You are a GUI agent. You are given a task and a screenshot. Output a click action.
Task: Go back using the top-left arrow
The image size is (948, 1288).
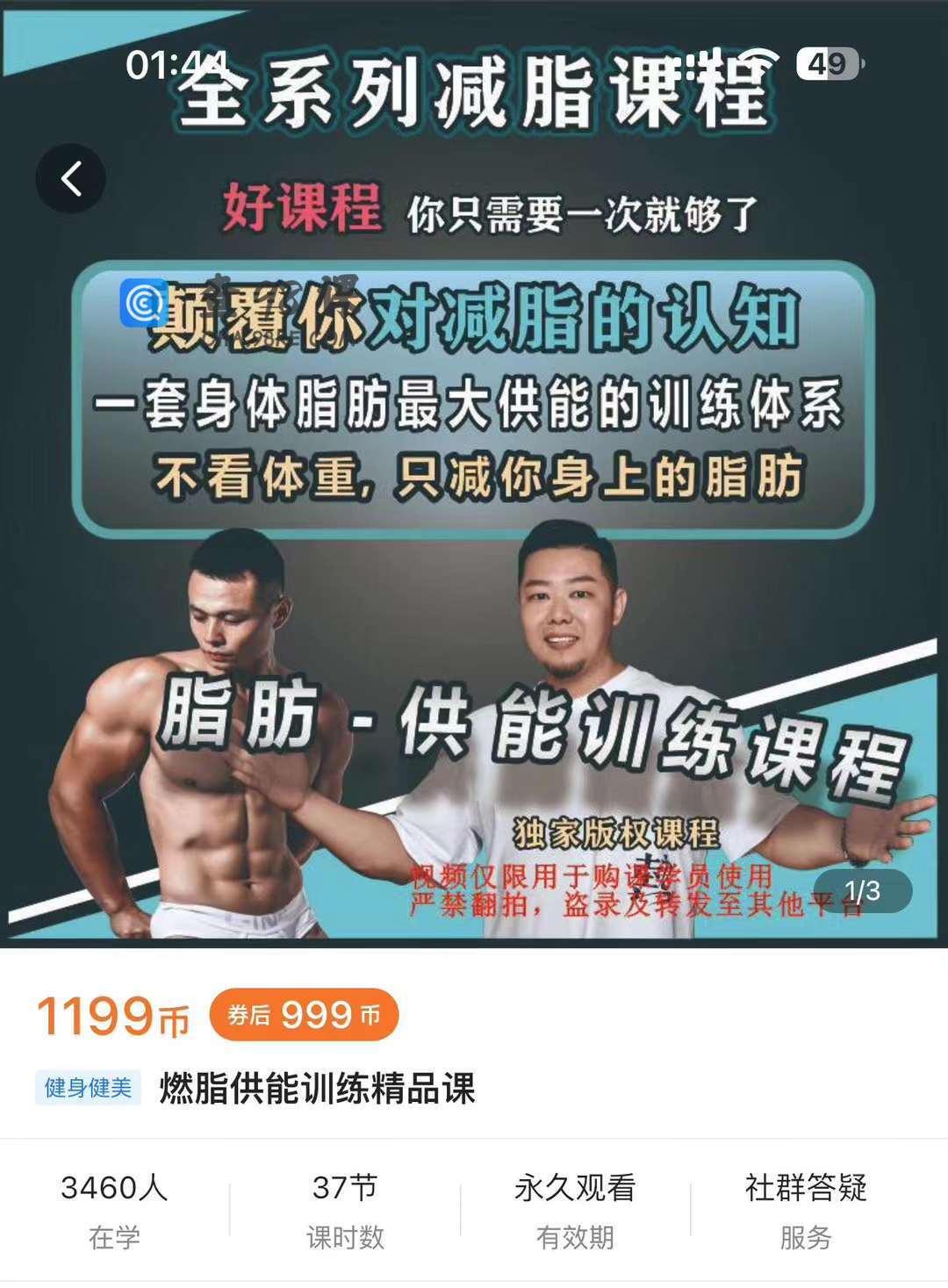pos(70,179)
